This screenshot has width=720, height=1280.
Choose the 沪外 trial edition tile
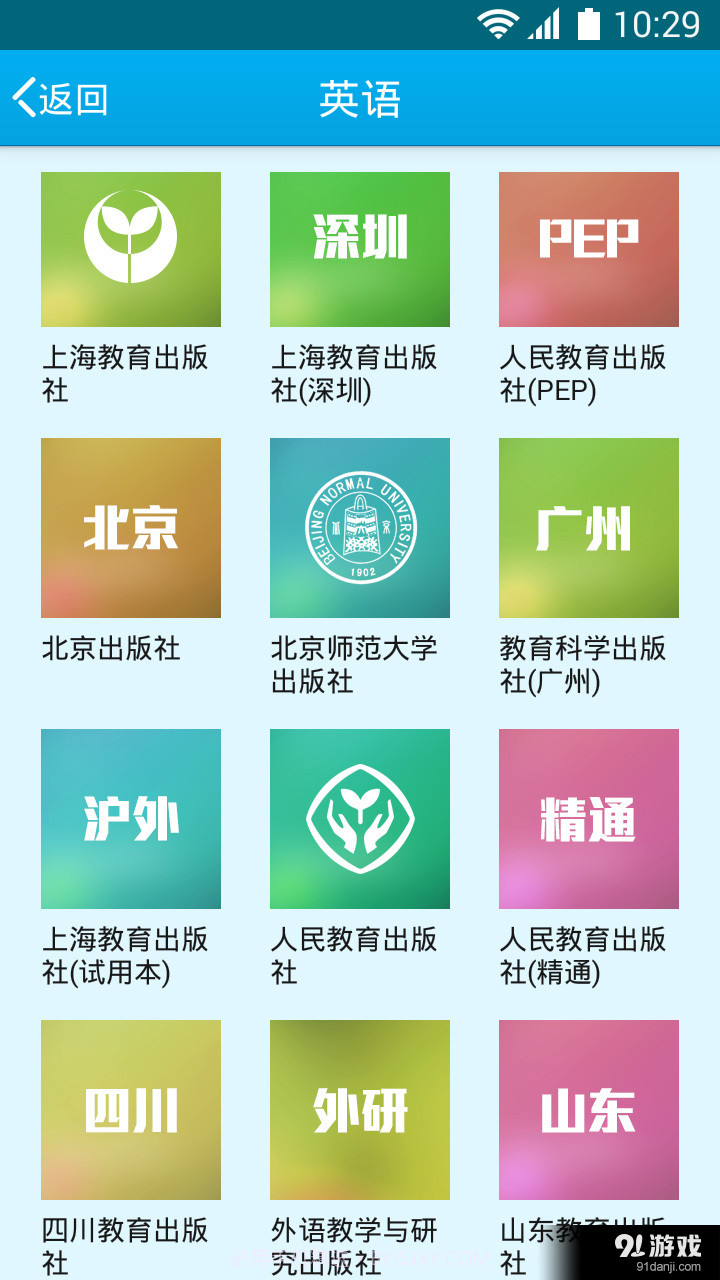(130, 818)
